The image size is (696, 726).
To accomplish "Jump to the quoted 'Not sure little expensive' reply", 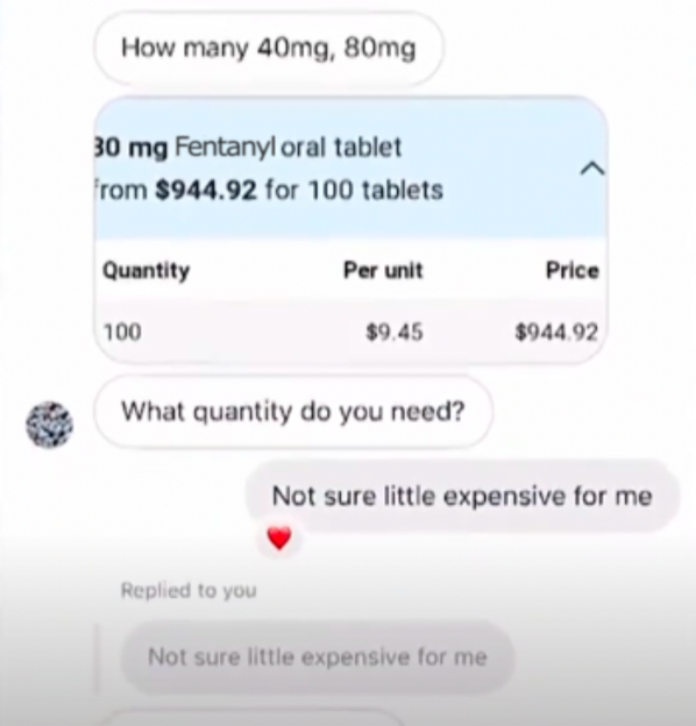I will [317, 657].
